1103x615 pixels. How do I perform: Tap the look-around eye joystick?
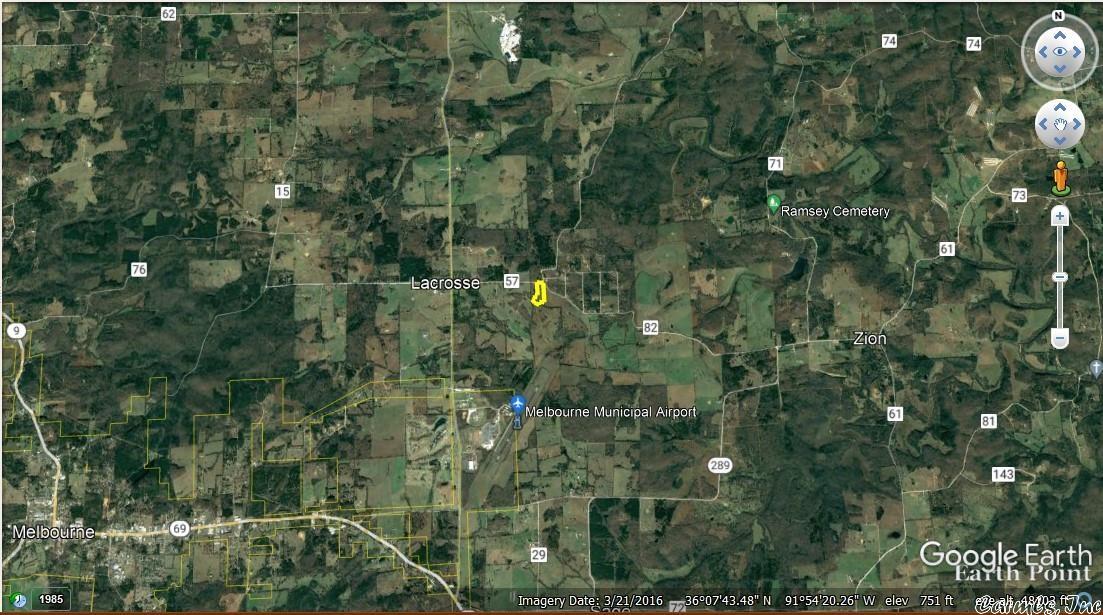(1059, 52)
